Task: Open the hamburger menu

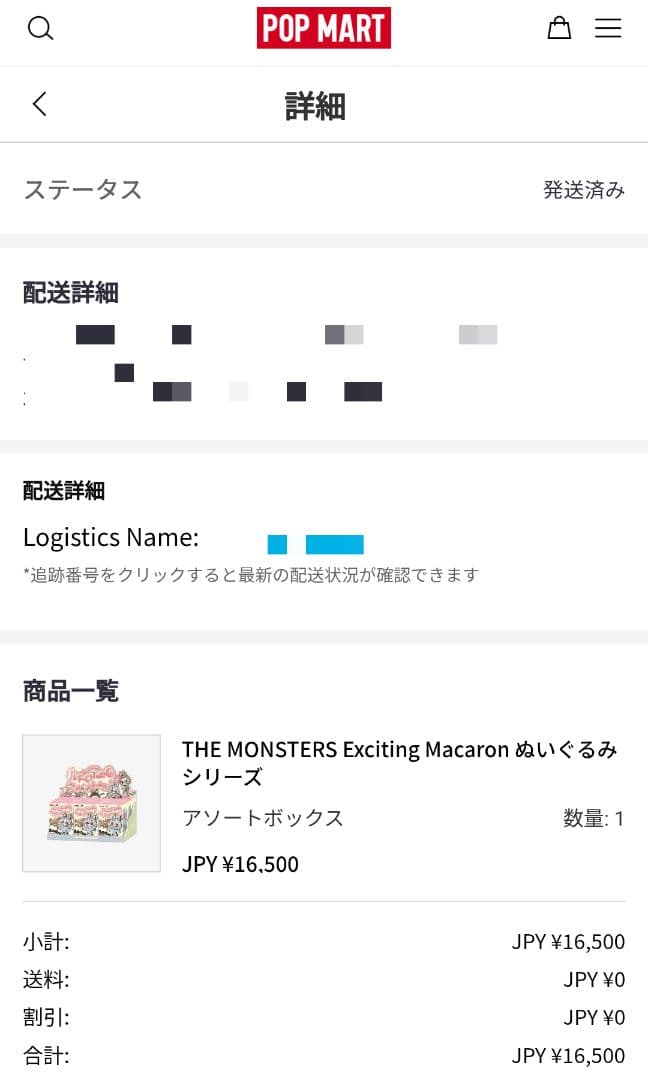Action: (x=608, y=28)
